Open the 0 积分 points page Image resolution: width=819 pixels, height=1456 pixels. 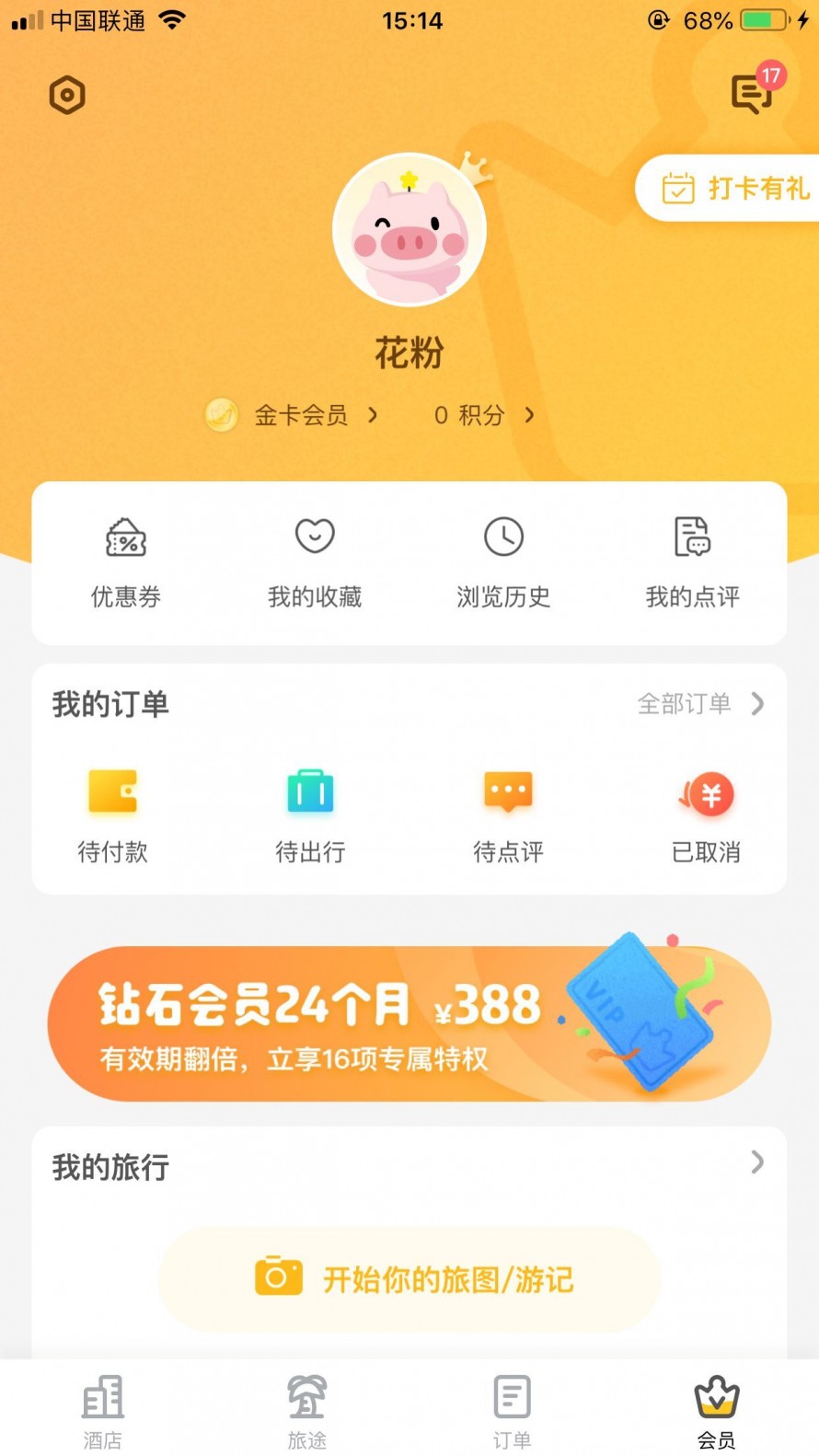(x=481, y=416)
